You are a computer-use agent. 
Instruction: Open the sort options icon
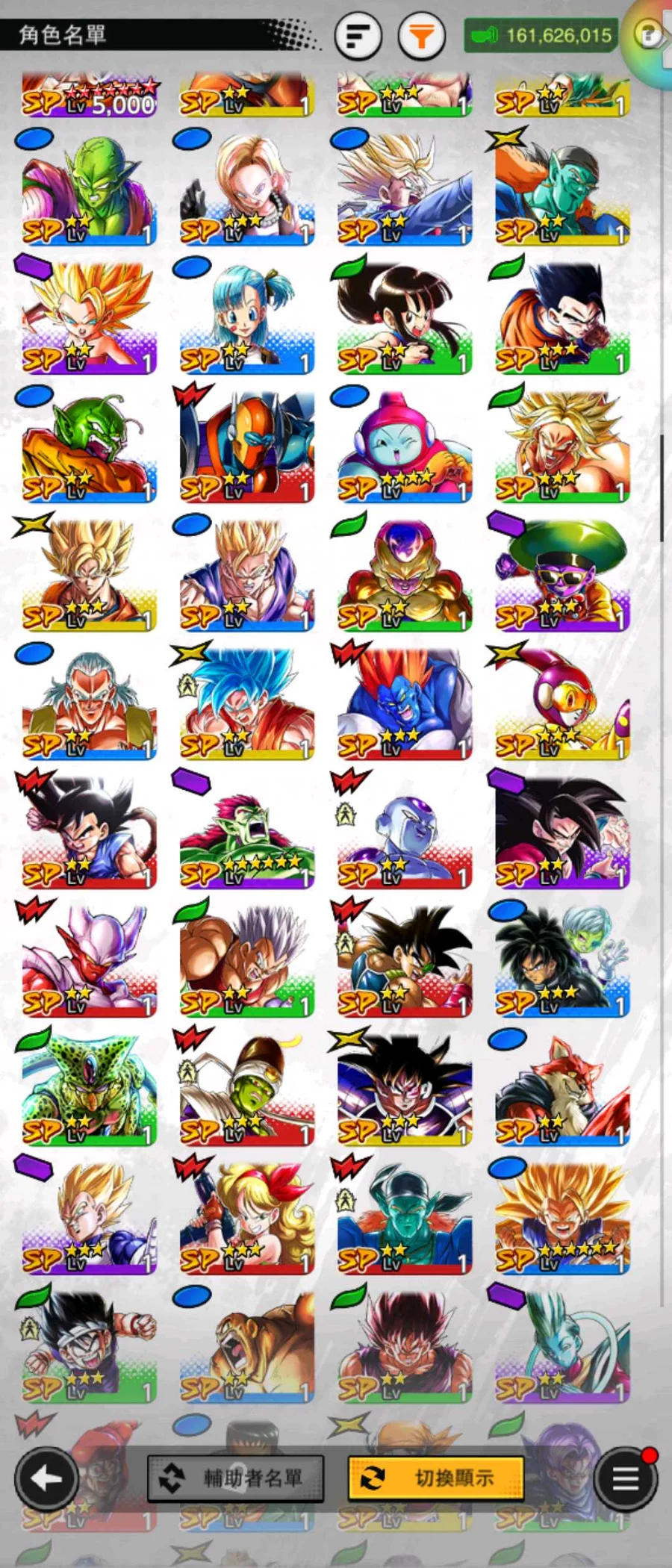click(x=358, y=35)
